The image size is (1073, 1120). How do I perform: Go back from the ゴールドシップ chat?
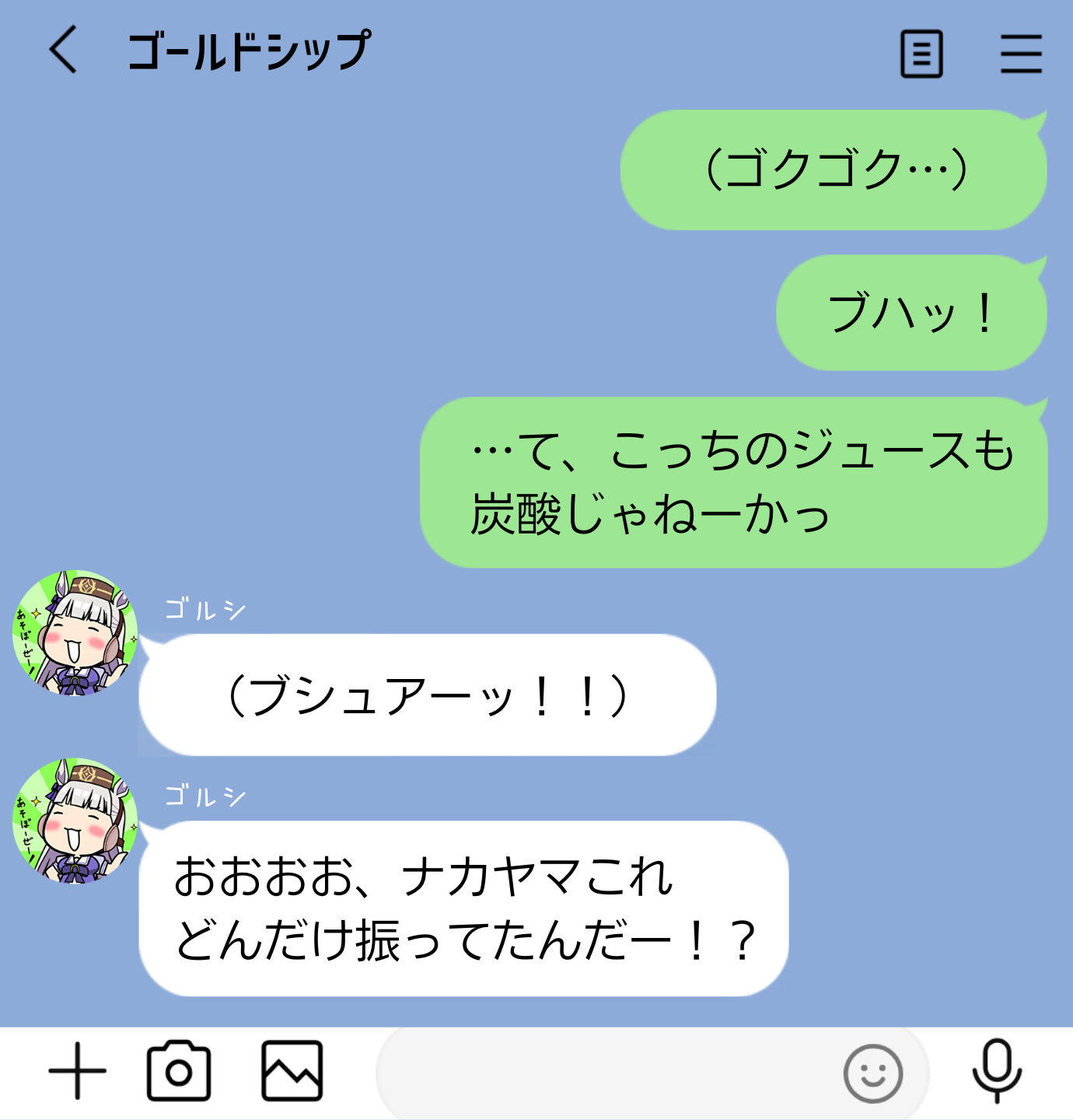pos(64,50)
